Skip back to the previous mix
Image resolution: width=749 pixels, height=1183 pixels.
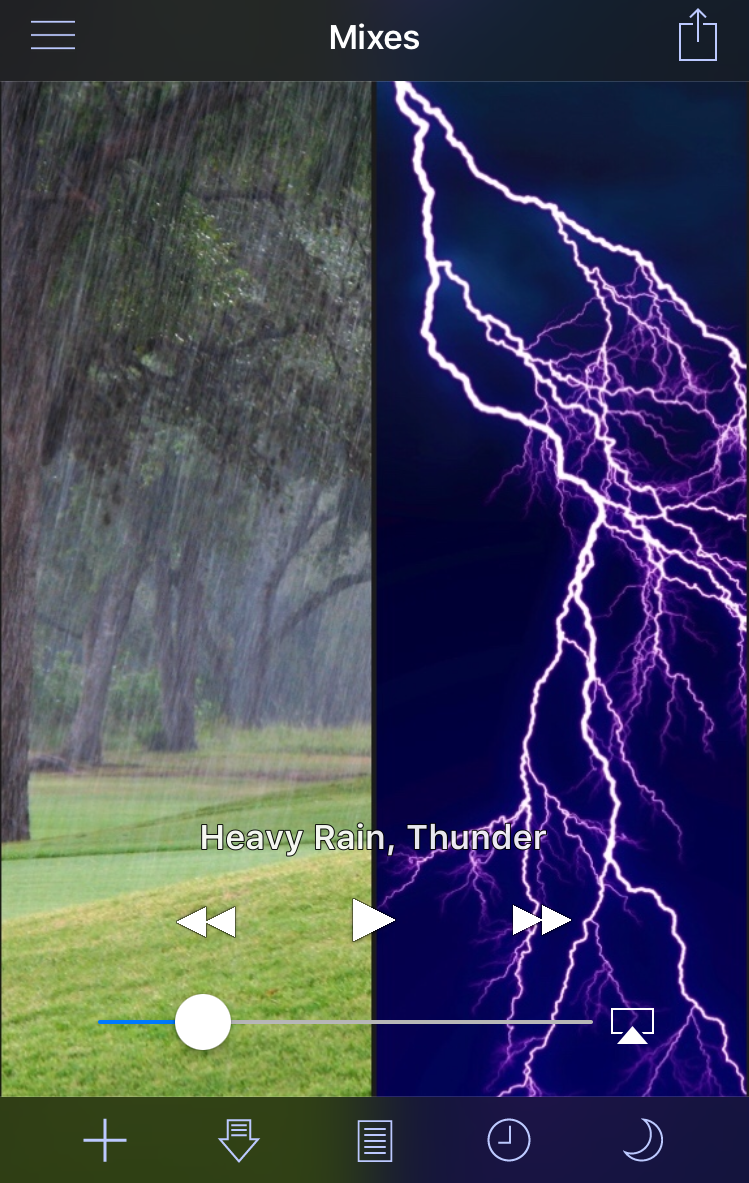pos(207,921)
